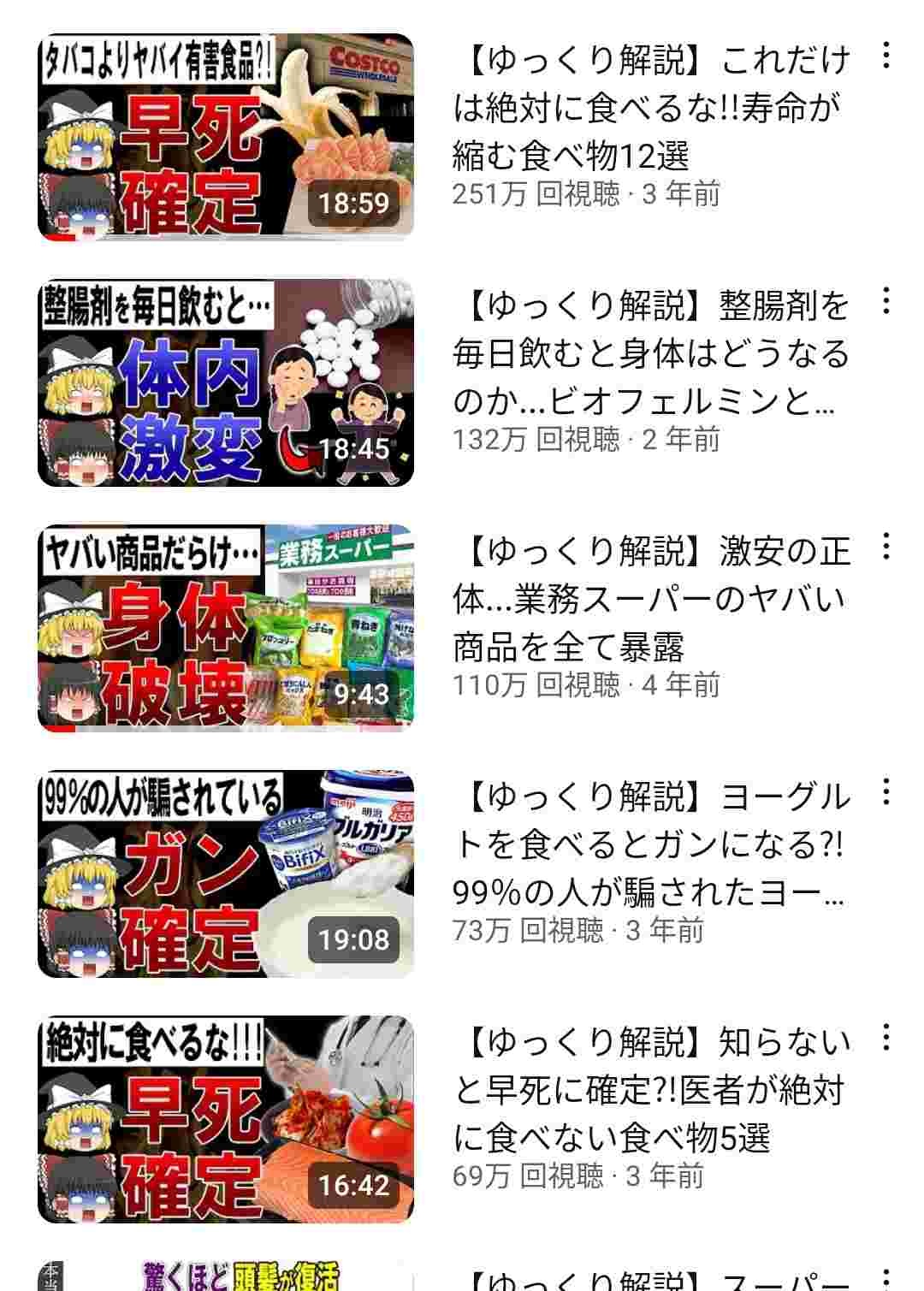Open more options for the 整腸剤 video
This screenshot has height=1291, width=924.
click(885, 301)
